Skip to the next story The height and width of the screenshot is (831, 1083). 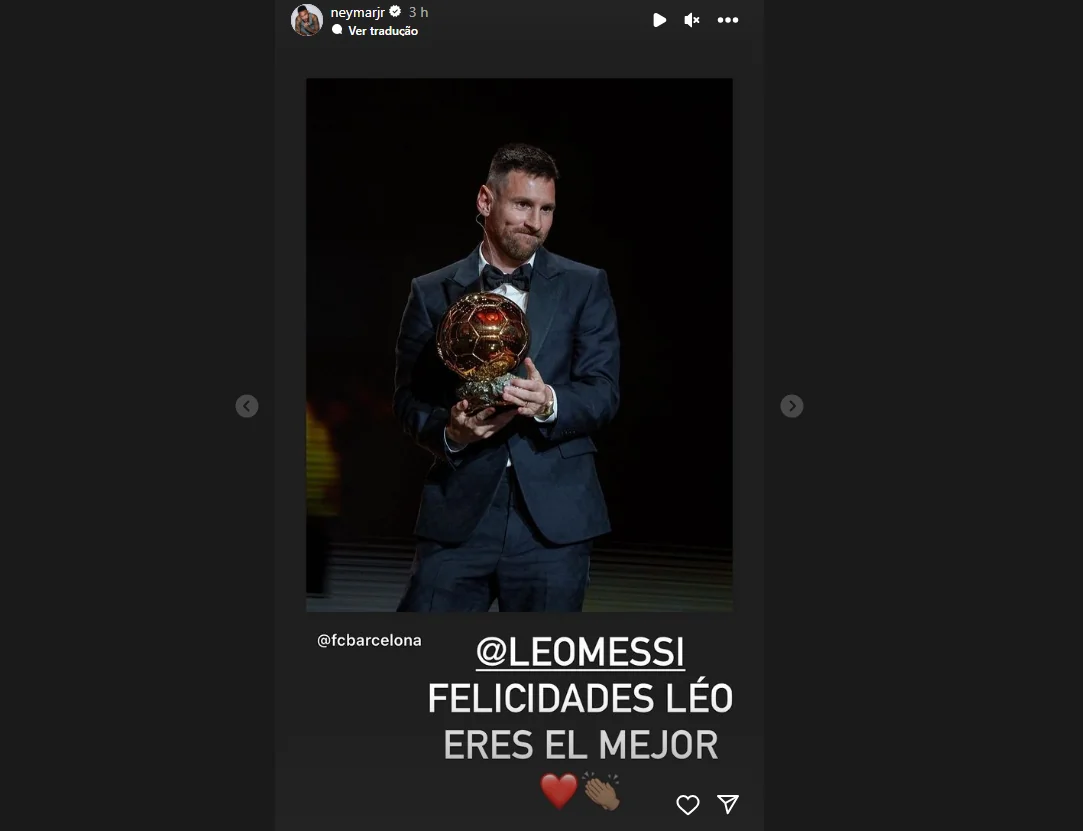(x=791, y=406)
